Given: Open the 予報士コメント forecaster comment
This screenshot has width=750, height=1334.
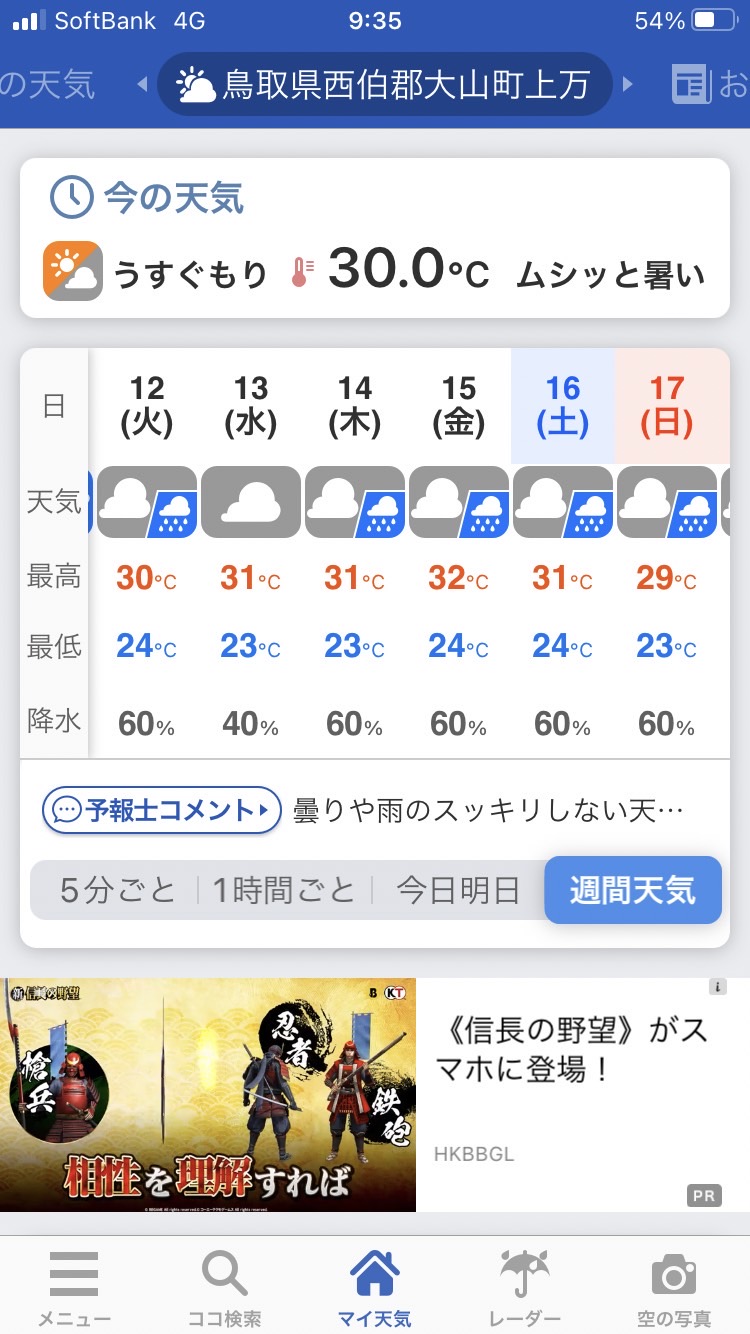Looking at the screenshot, I should (161, 810).
